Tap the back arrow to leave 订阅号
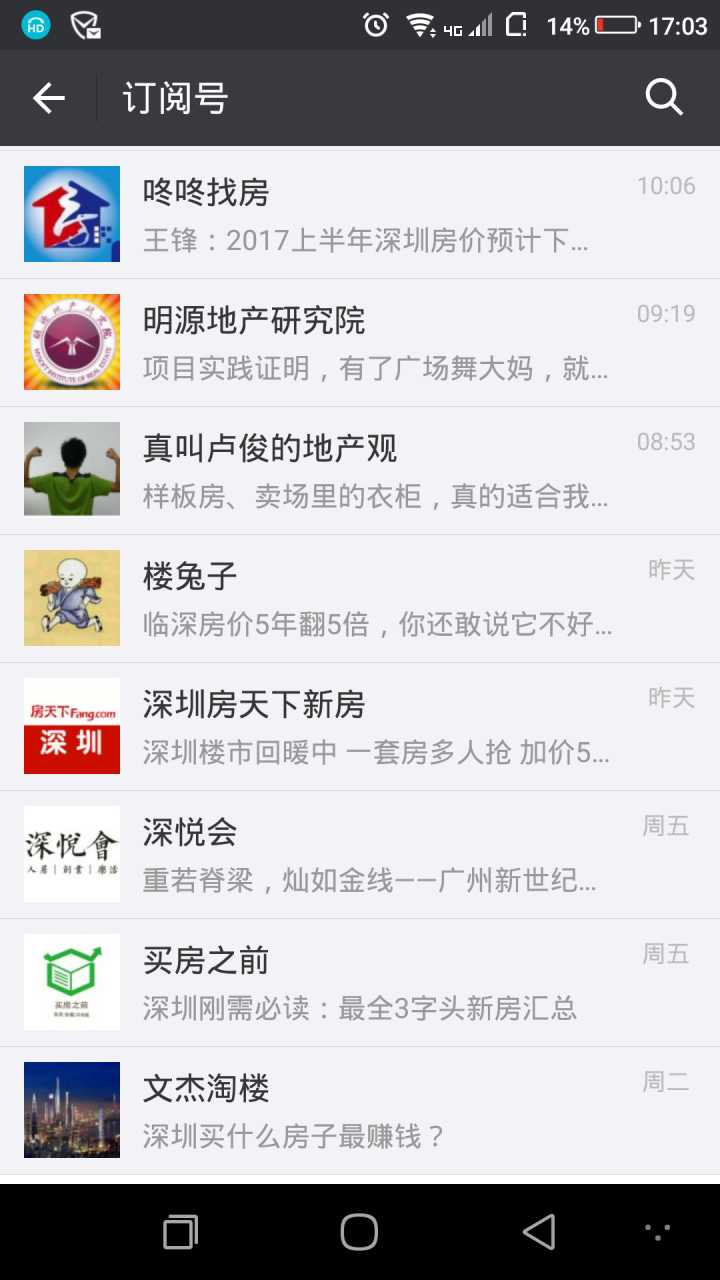Viewport: 720px width, 1280px height. tap(48, 97)
